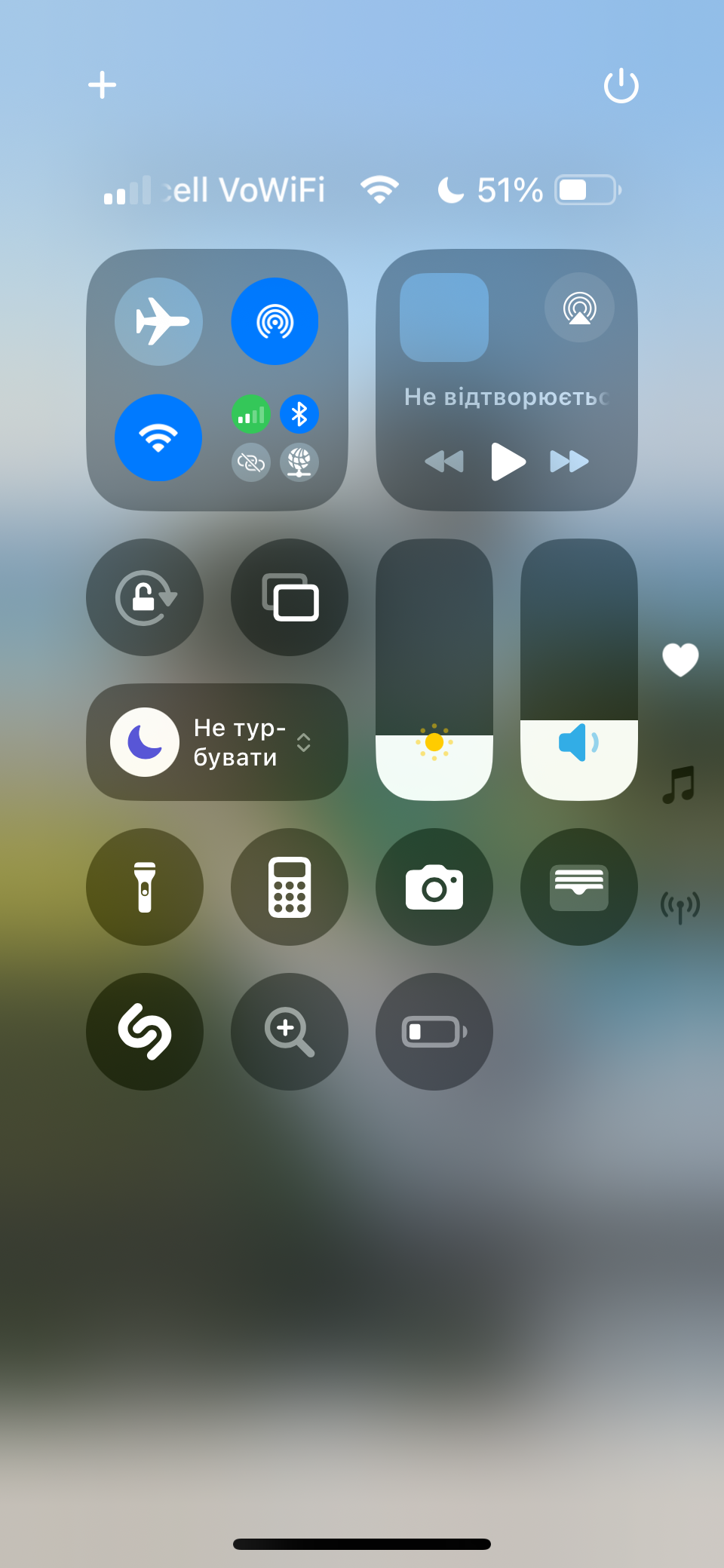Enable Low Power Mode
This screenshot has height=1568, width=724.
(434, 1032)
